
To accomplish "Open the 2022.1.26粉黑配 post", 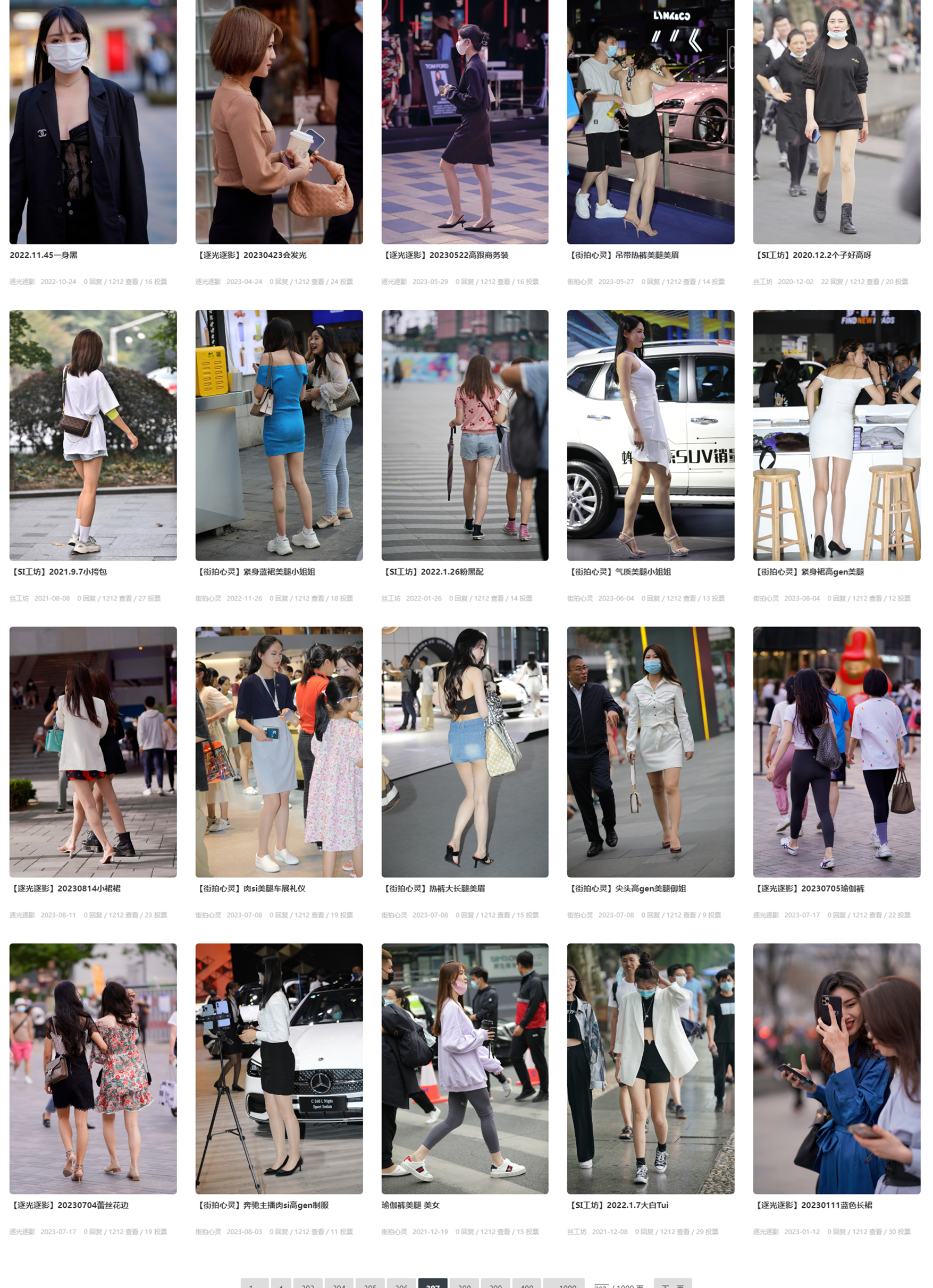I will [432, 571].
